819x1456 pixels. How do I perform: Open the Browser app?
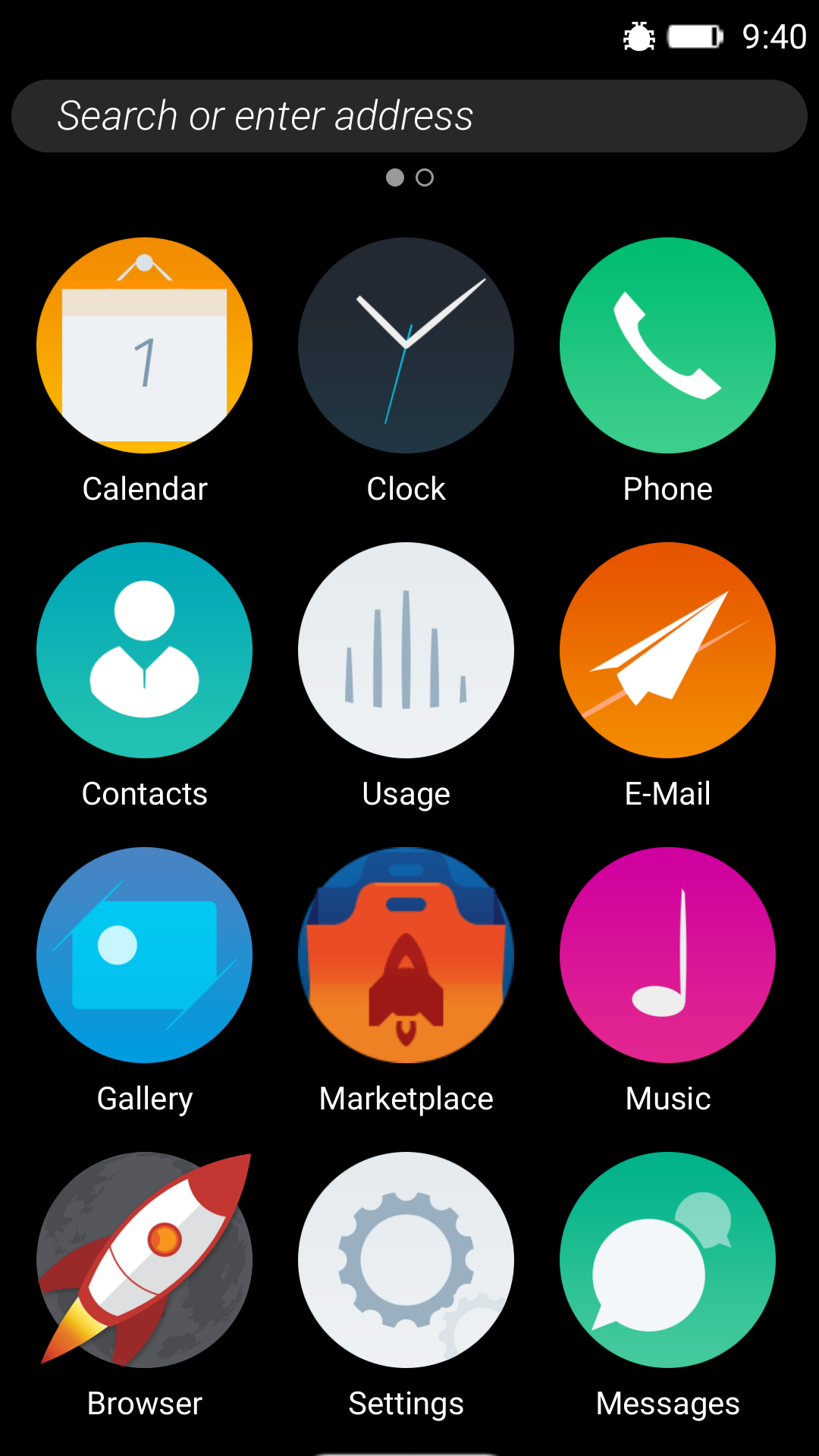pyautogui.click(x=145, y=1259)
